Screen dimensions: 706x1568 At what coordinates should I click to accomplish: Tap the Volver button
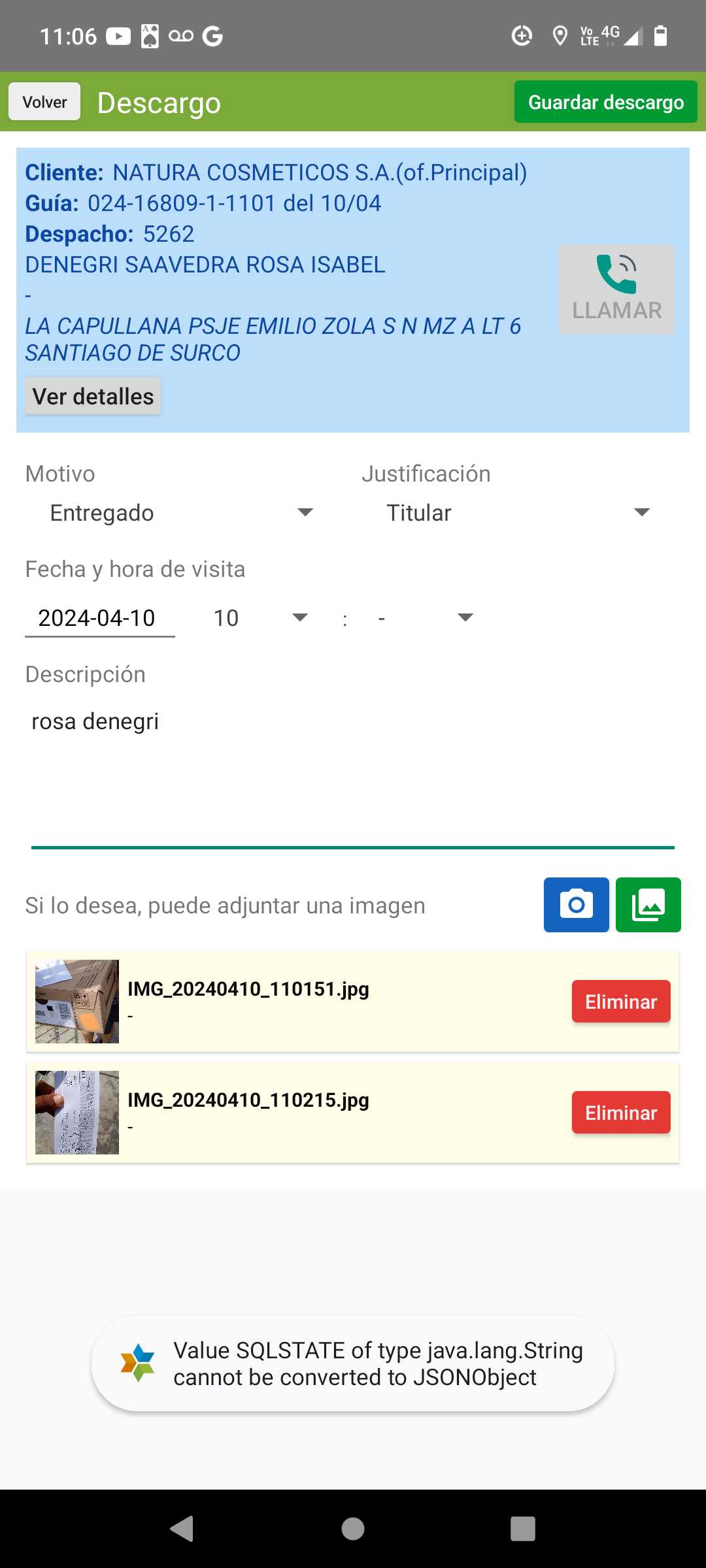pos(44,102)
